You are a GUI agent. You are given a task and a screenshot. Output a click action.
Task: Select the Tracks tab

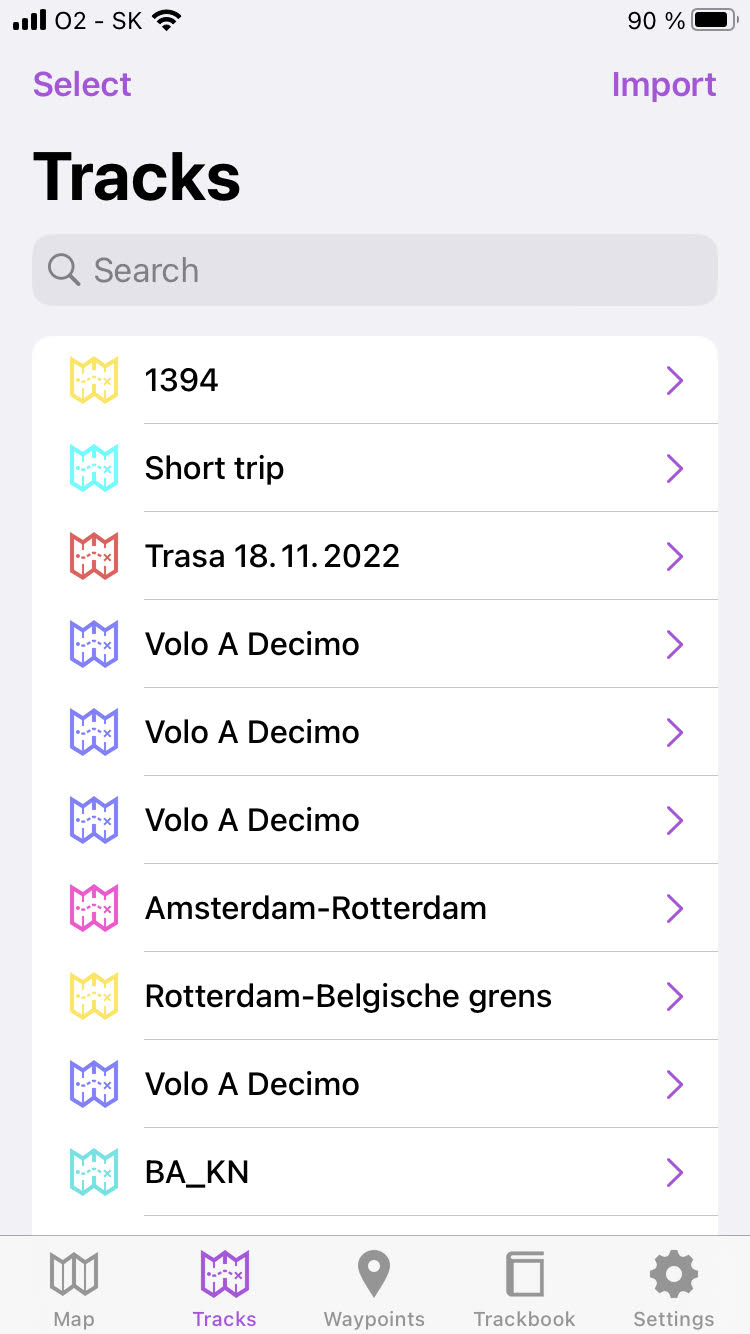point(224,1289)
